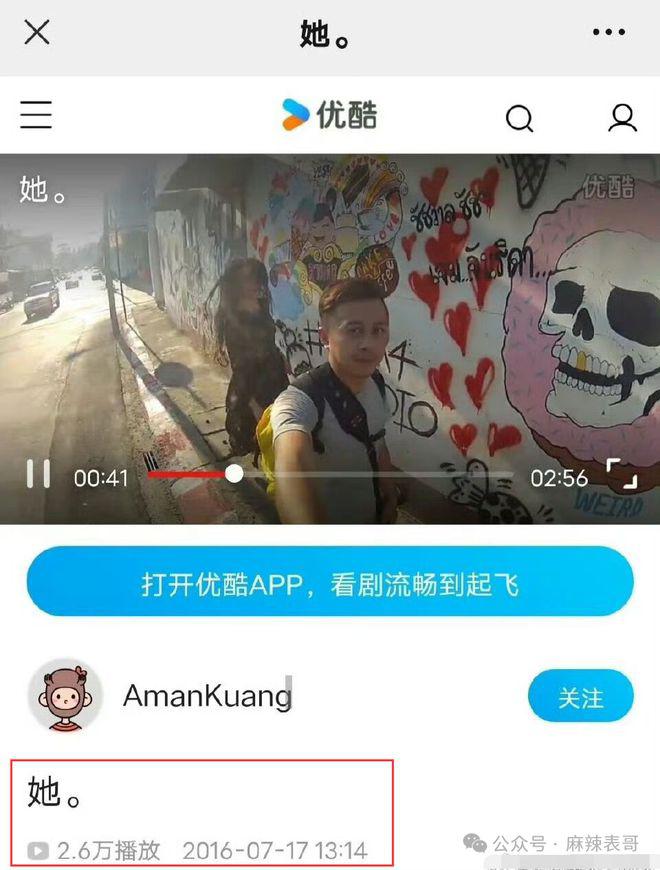The height and width of the screenshot is (870, 660).
Task: Open the Youku hamburger menu
Action: [36, 116]
